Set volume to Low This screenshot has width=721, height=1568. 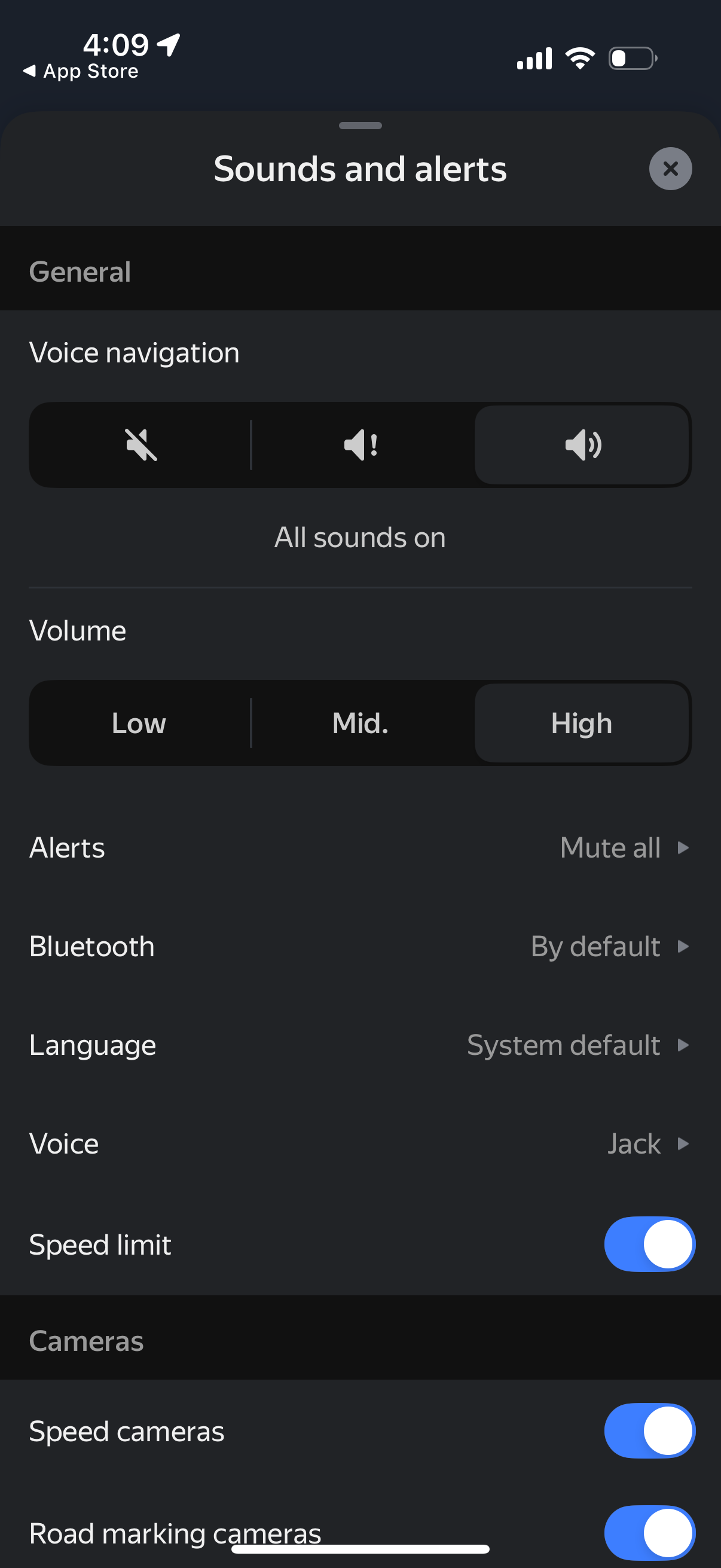[x=139, y=723]
